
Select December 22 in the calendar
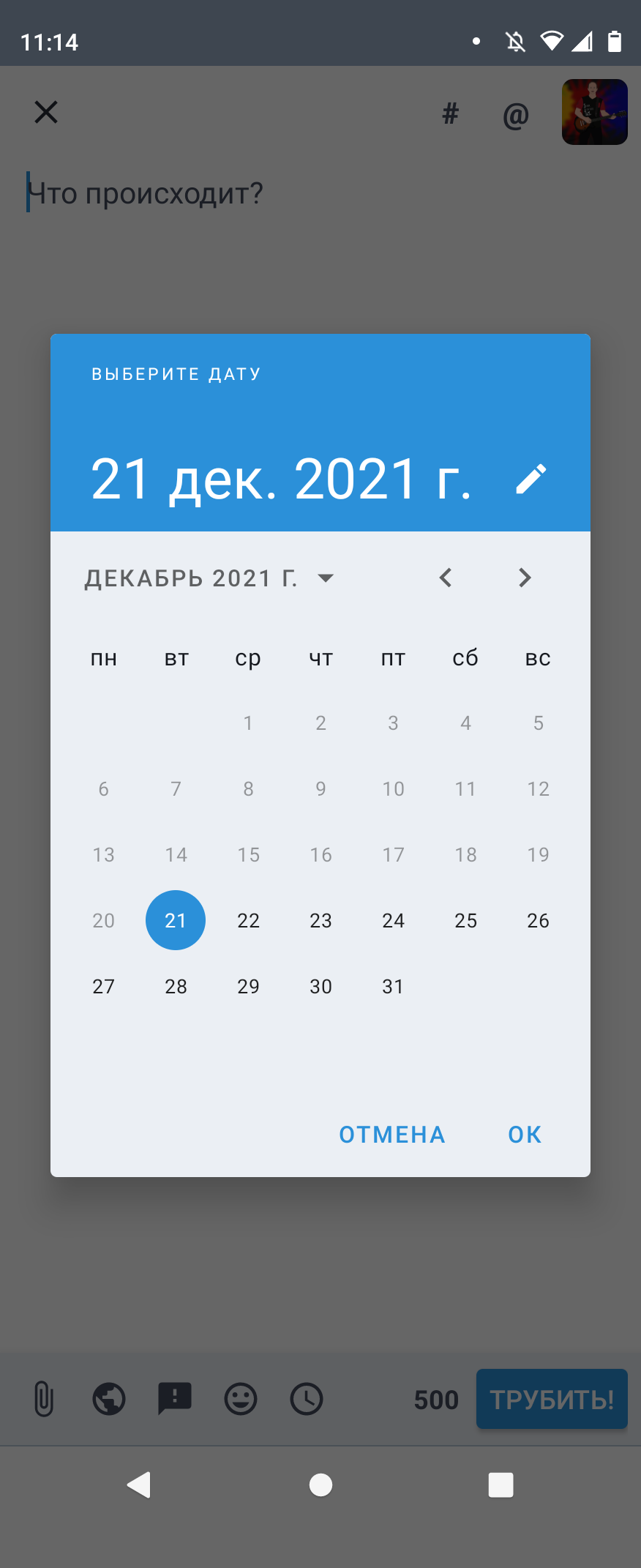tap(248, 920)
